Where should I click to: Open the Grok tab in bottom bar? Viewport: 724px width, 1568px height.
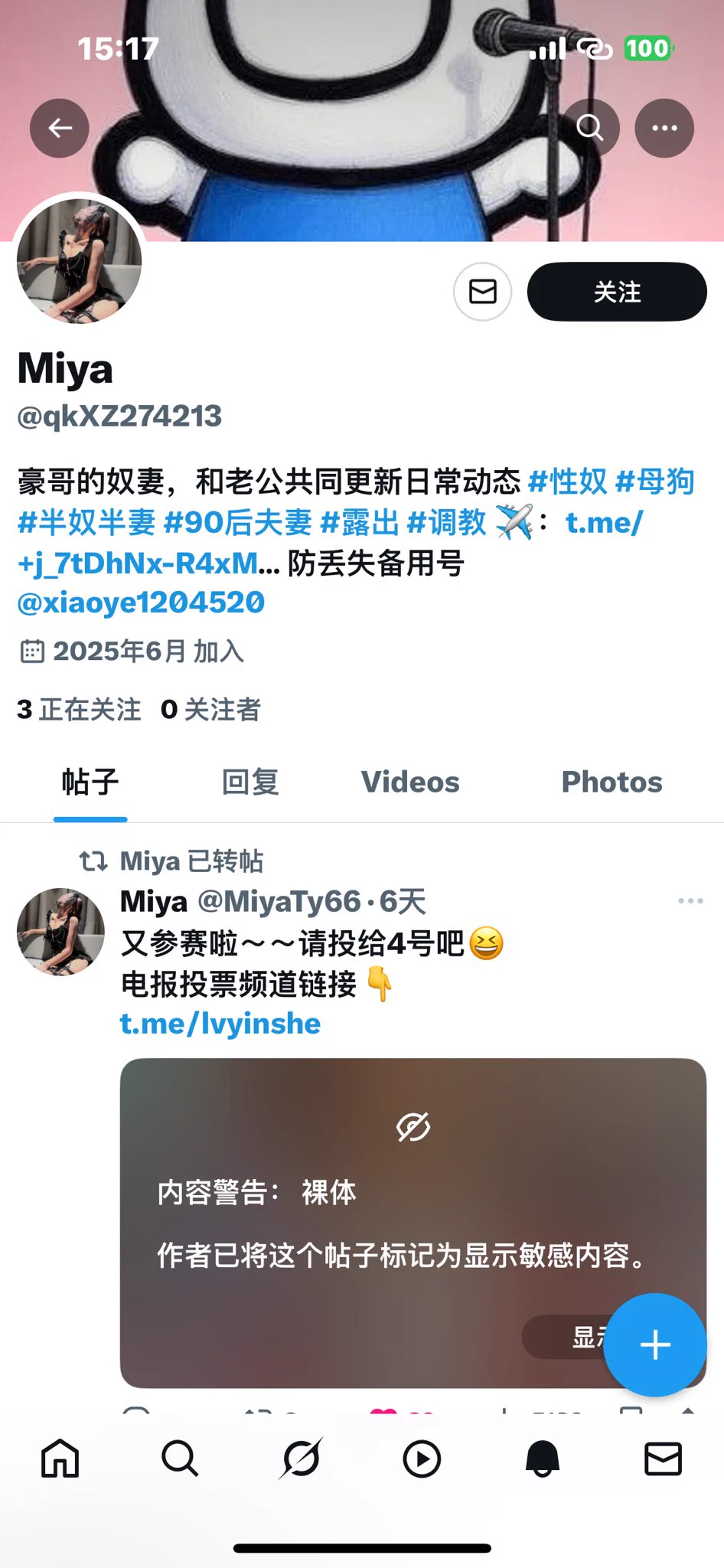coord(301,1459)
